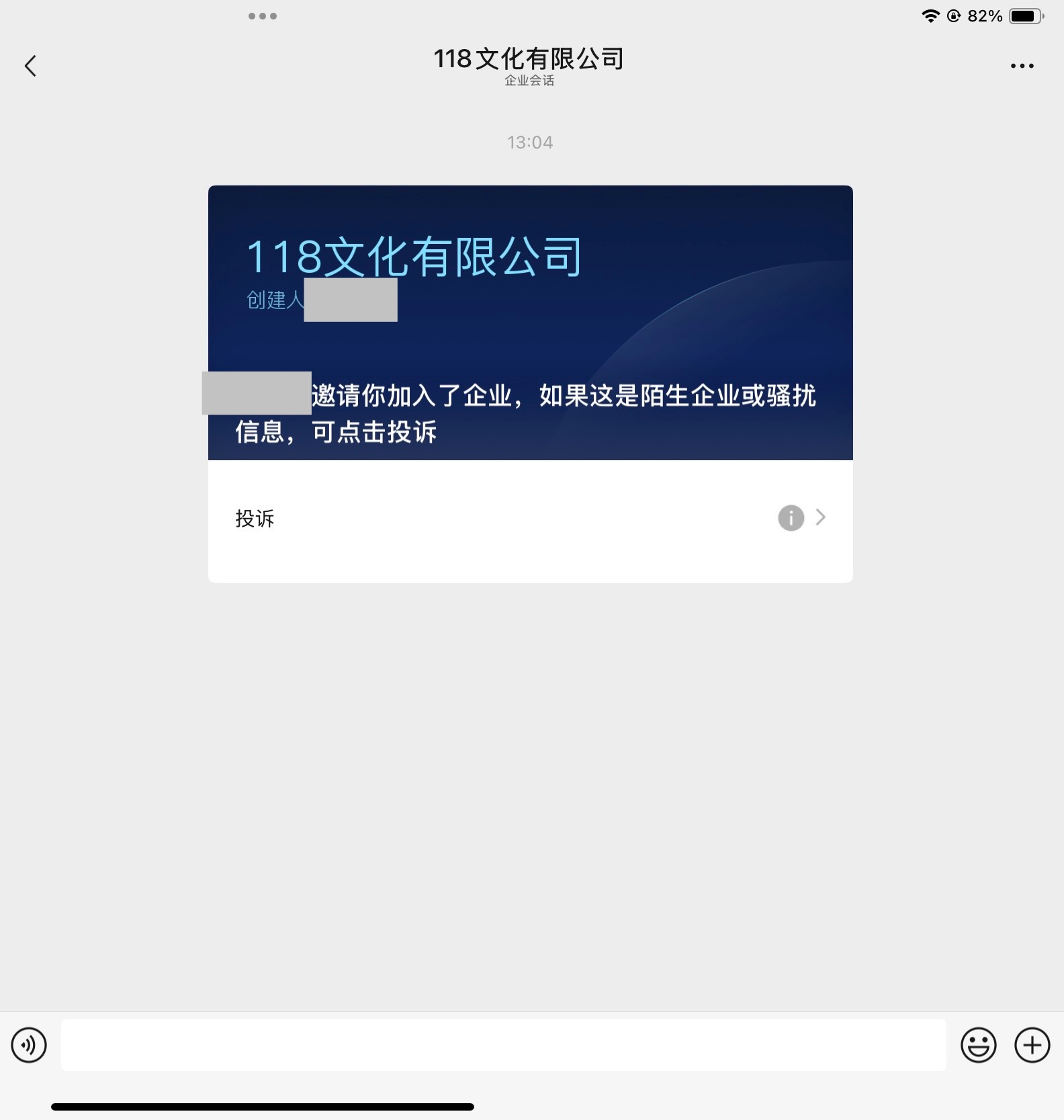Open the 118文化有限公司 invitation card

(x=529, y=322)
